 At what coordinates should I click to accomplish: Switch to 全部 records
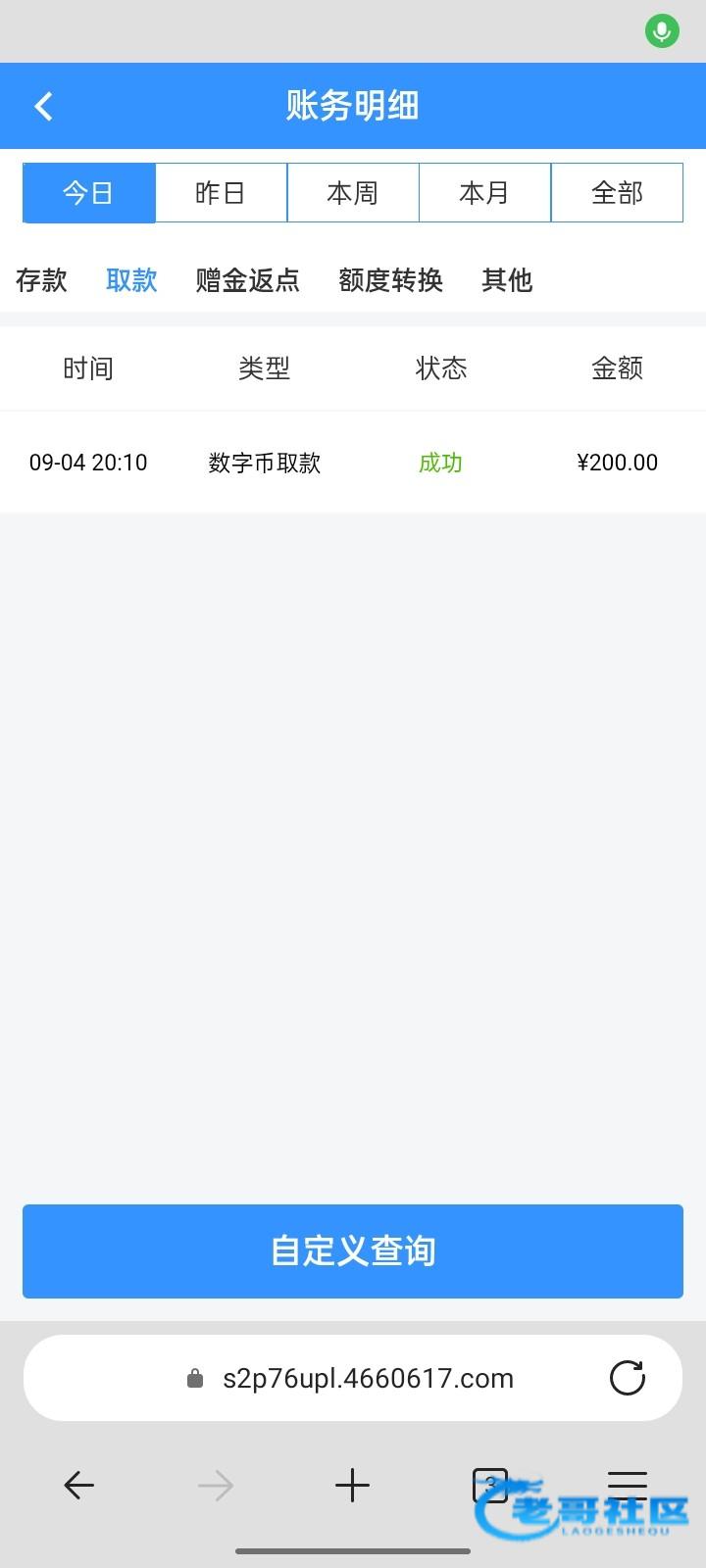617,193
